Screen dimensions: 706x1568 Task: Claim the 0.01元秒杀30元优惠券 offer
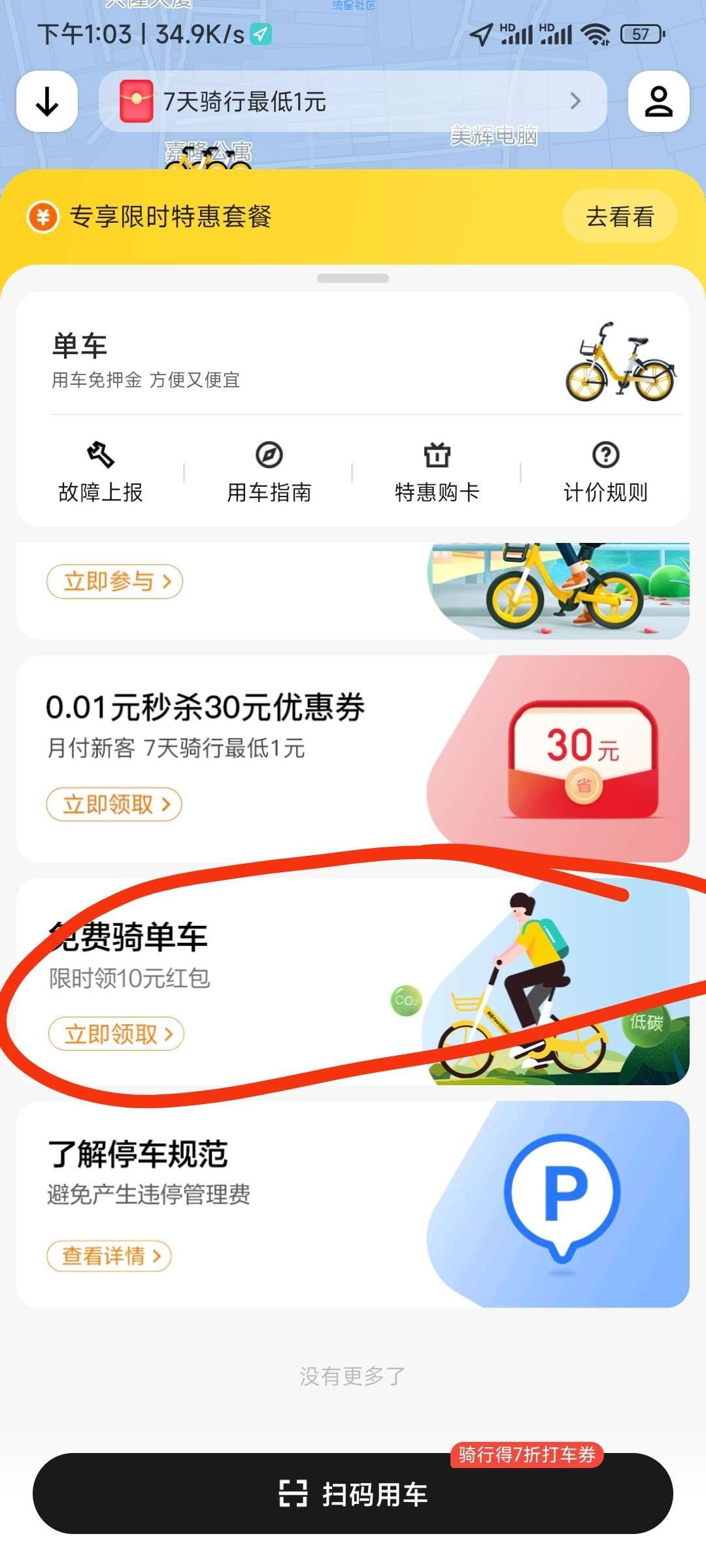coord(114,804)
